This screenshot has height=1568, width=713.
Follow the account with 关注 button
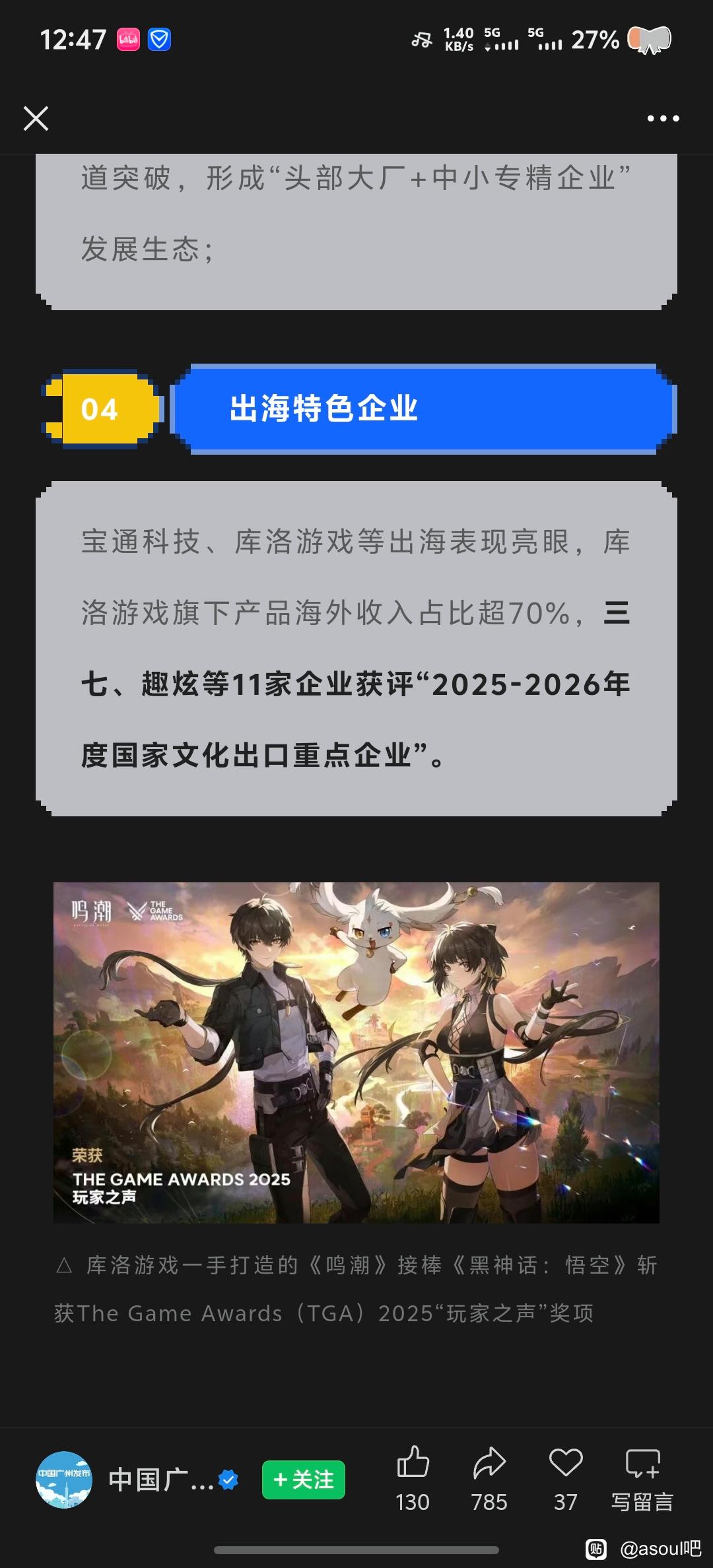coord(304,1480)
